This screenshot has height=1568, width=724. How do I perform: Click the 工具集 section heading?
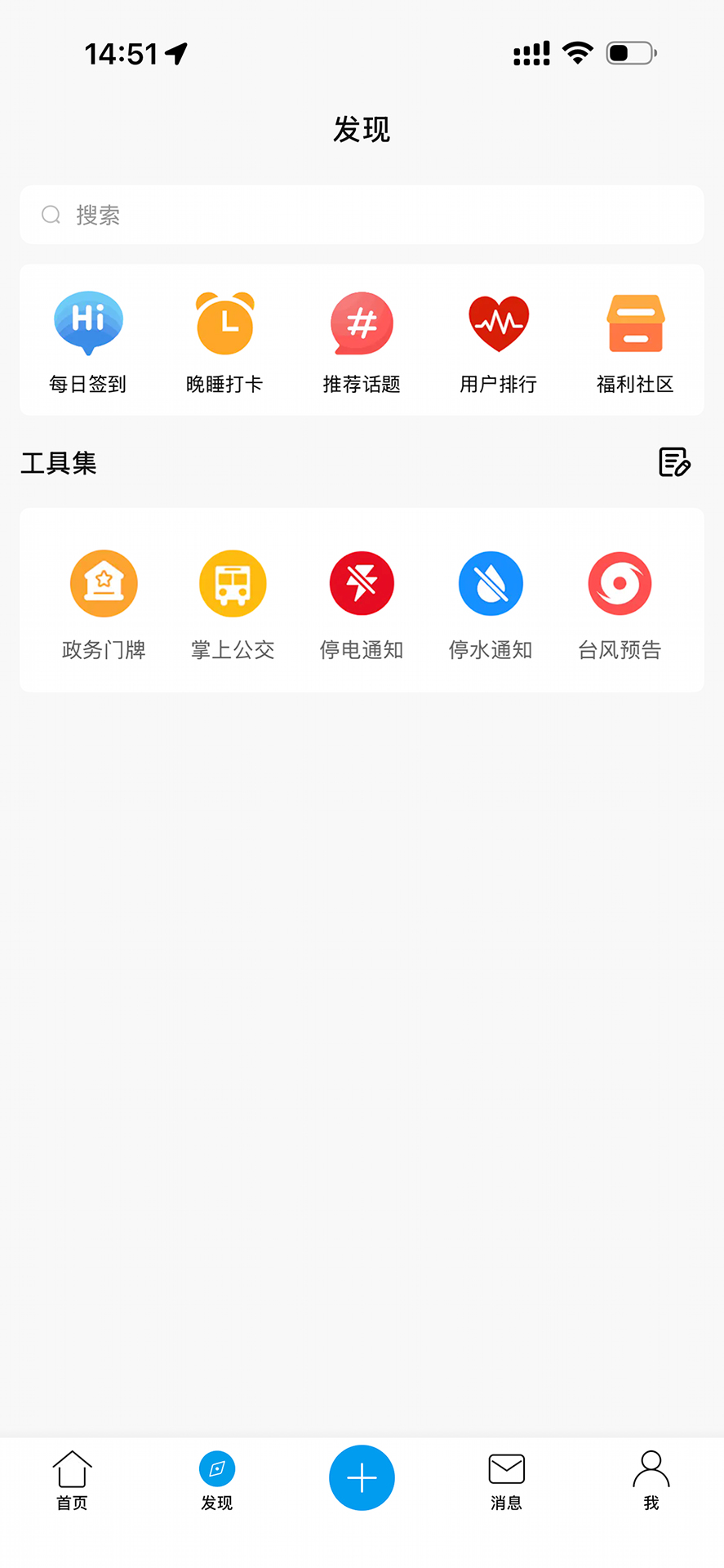click(x=59, y=463)
